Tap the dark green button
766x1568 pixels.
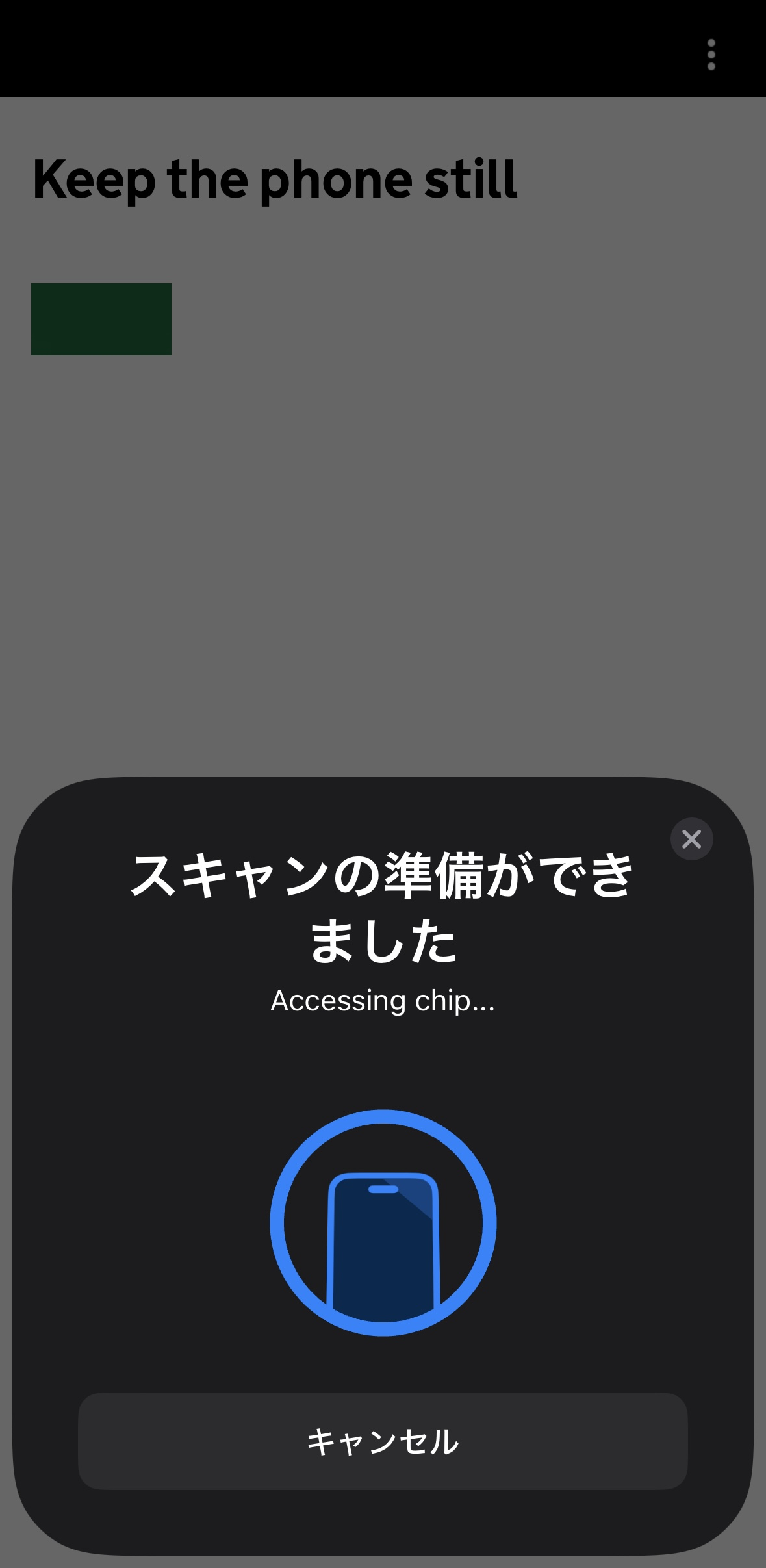point(101,319)
